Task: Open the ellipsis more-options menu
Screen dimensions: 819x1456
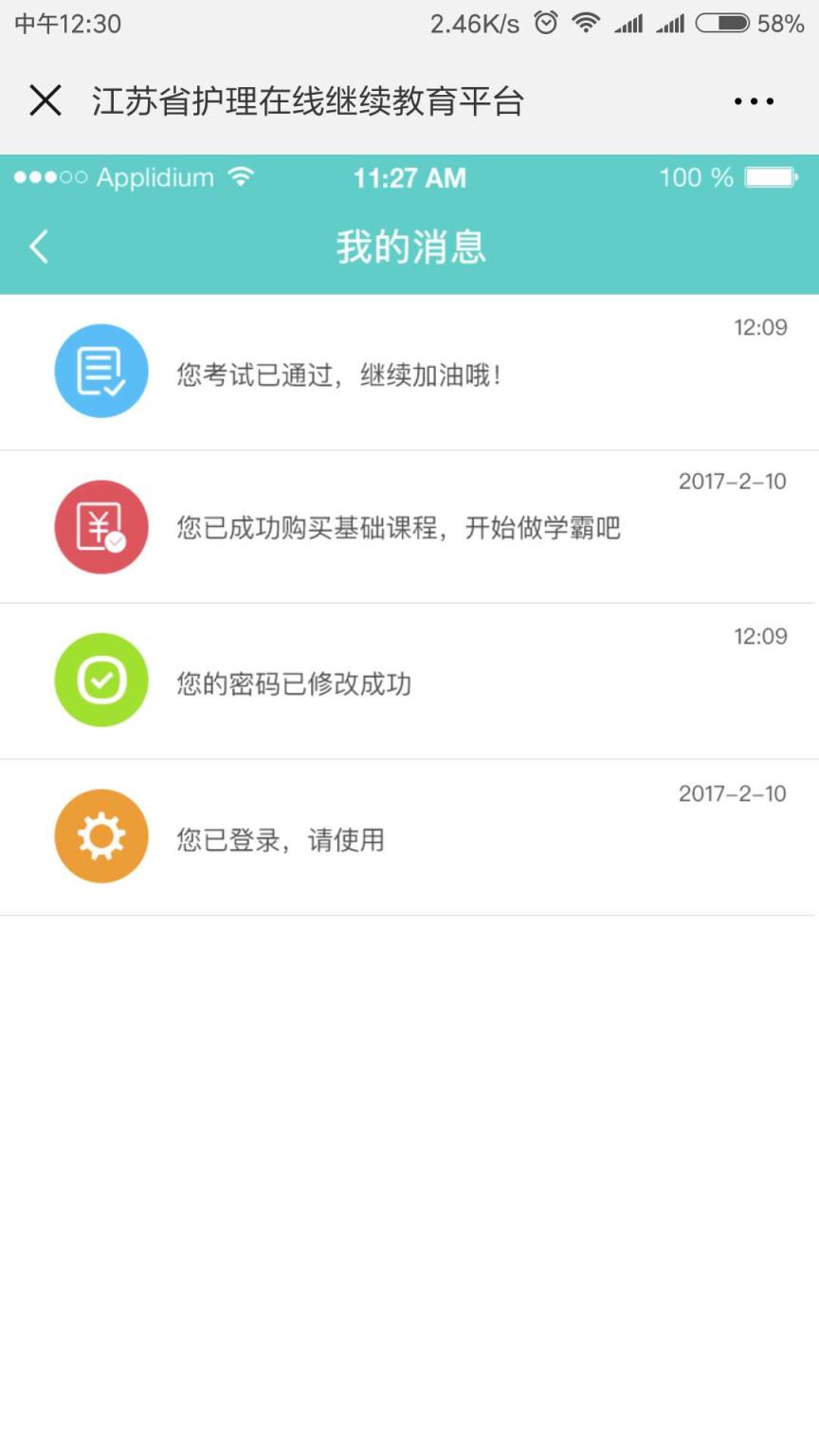Action: (x=754, y=100)
